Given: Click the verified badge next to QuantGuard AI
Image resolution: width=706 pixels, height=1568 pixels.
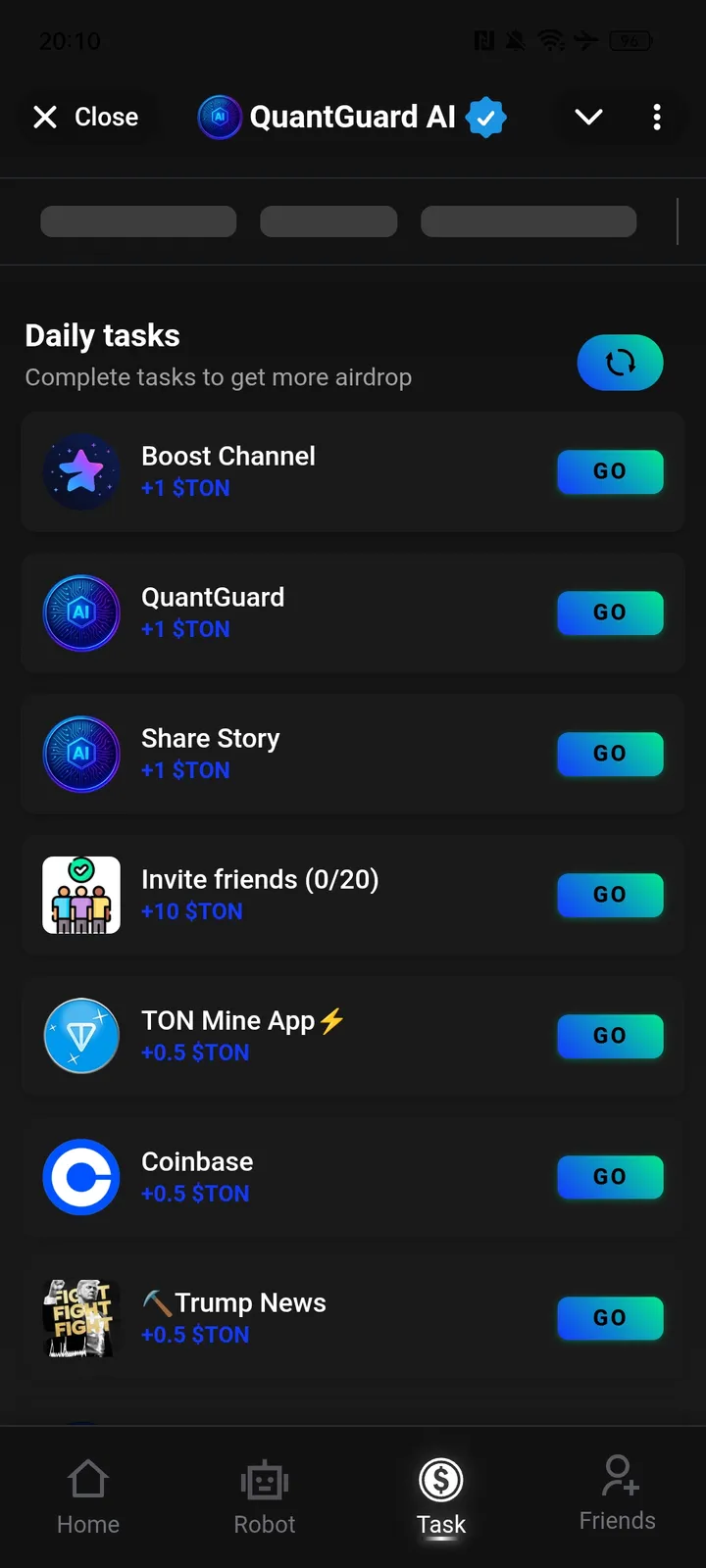Looking at the screenshot, I should pyautogui.click(x=487, y=117).
